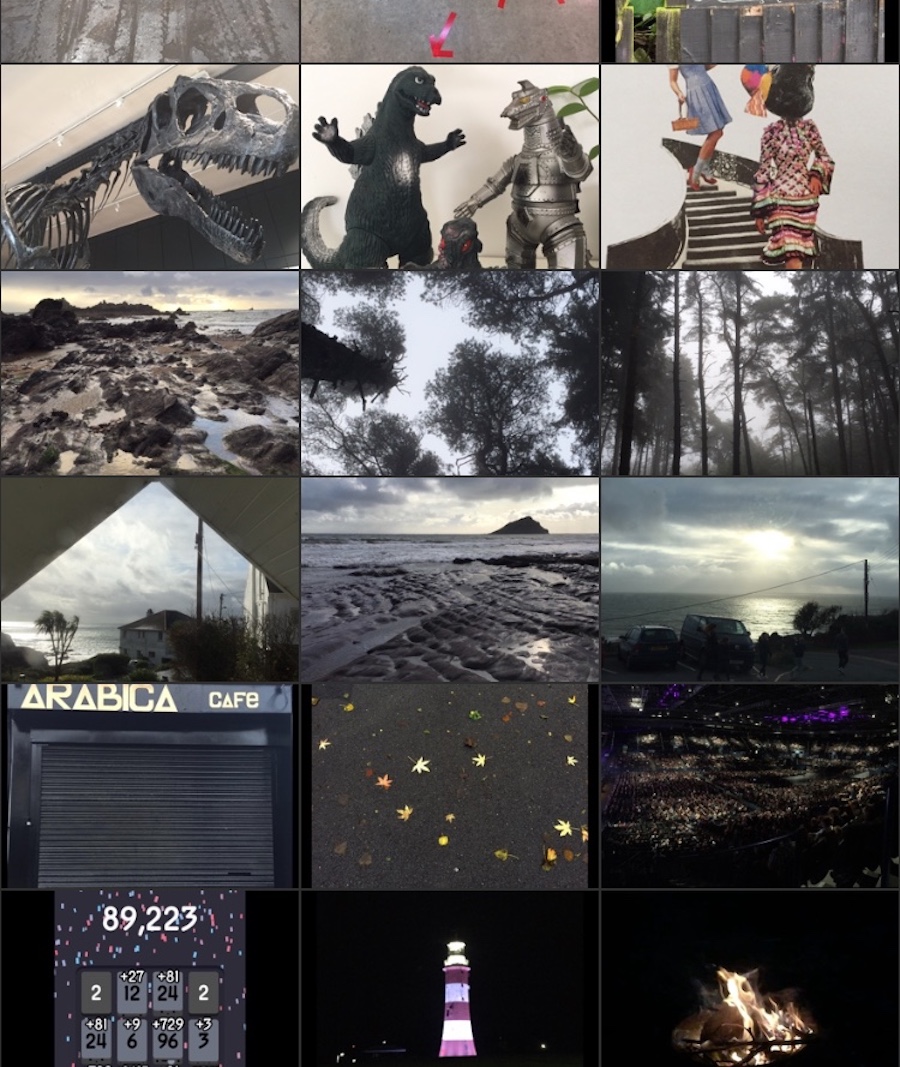Image resolution: width=900 pixels, height=1067 pixels.
Task: Open the dinosaur skeleton photo
Action: point(150,167)
